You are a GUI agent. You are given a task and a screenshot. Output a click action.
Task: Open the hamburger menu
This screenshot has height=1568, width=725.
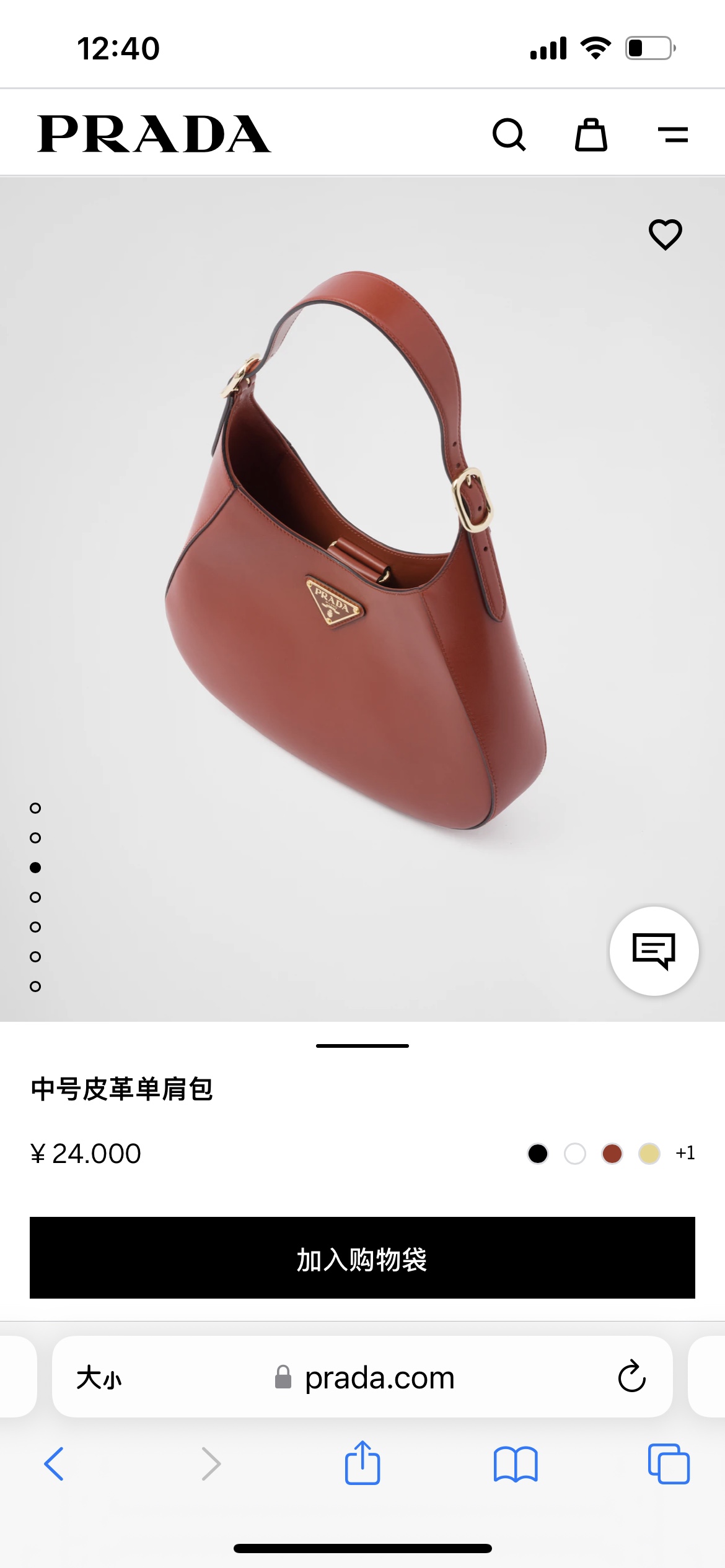click(673, 134)
